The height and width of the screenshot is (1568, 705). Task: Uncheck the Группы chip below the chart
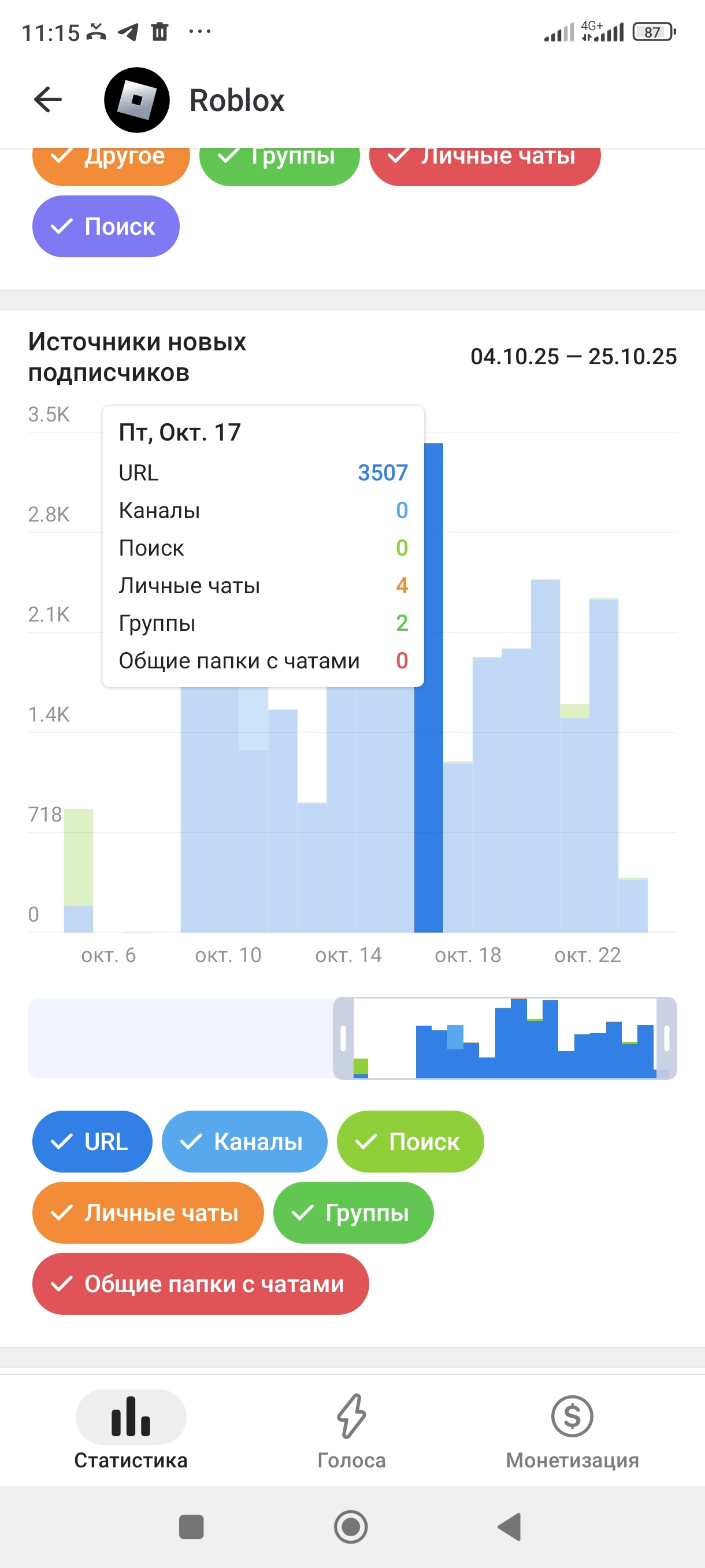pos(353,1212)
